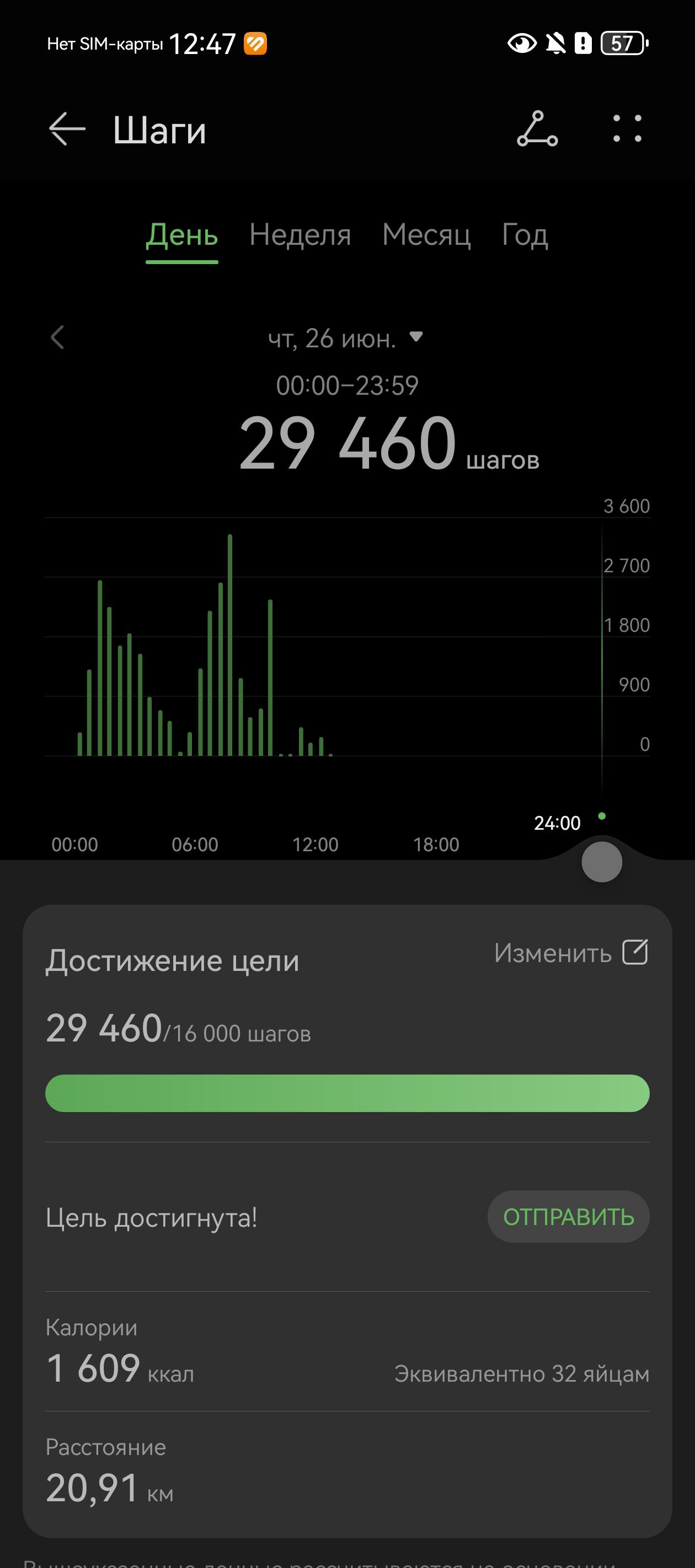Image resolution: width=695 pixels, height=1568 pixels.
Task: Switch to the Год tab
Action: 525,235
